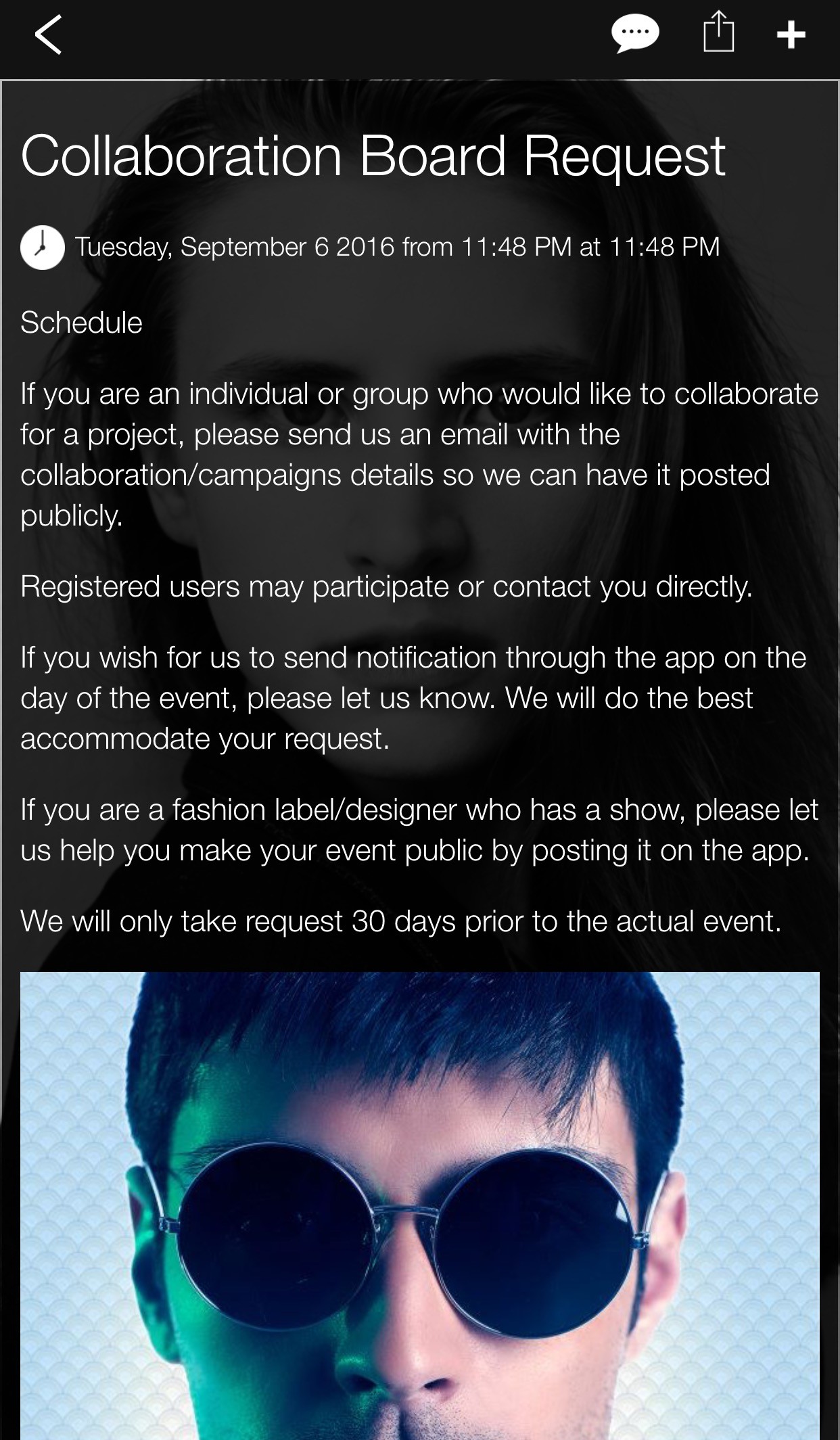Screen dimensions: 840x1440
Task: Tap the plus icon to add event
Action: coord(791,35)
